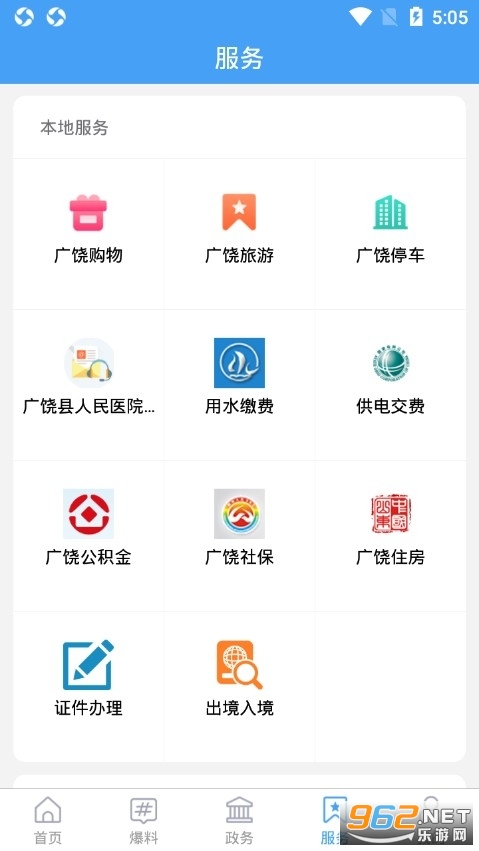Open the 广饶旅游 tile
This screenshot has width=479, height=851.
pos(239,234)
